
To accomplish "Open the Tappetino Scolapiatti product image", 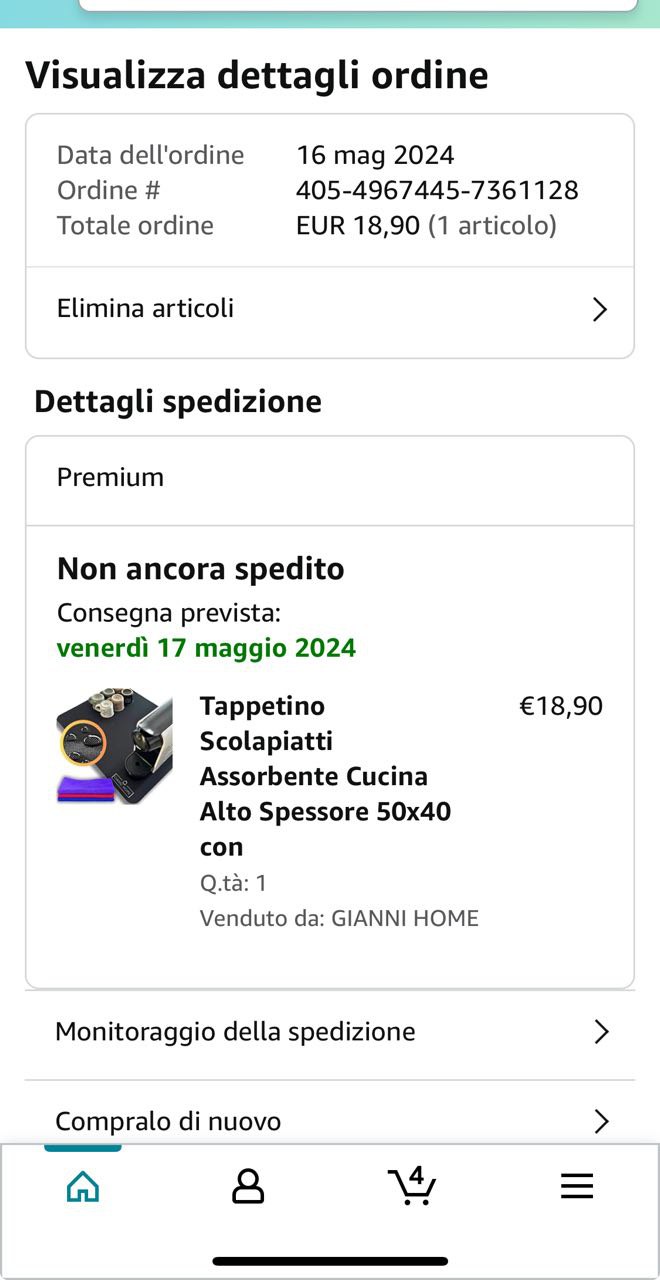I will point(115,746).
